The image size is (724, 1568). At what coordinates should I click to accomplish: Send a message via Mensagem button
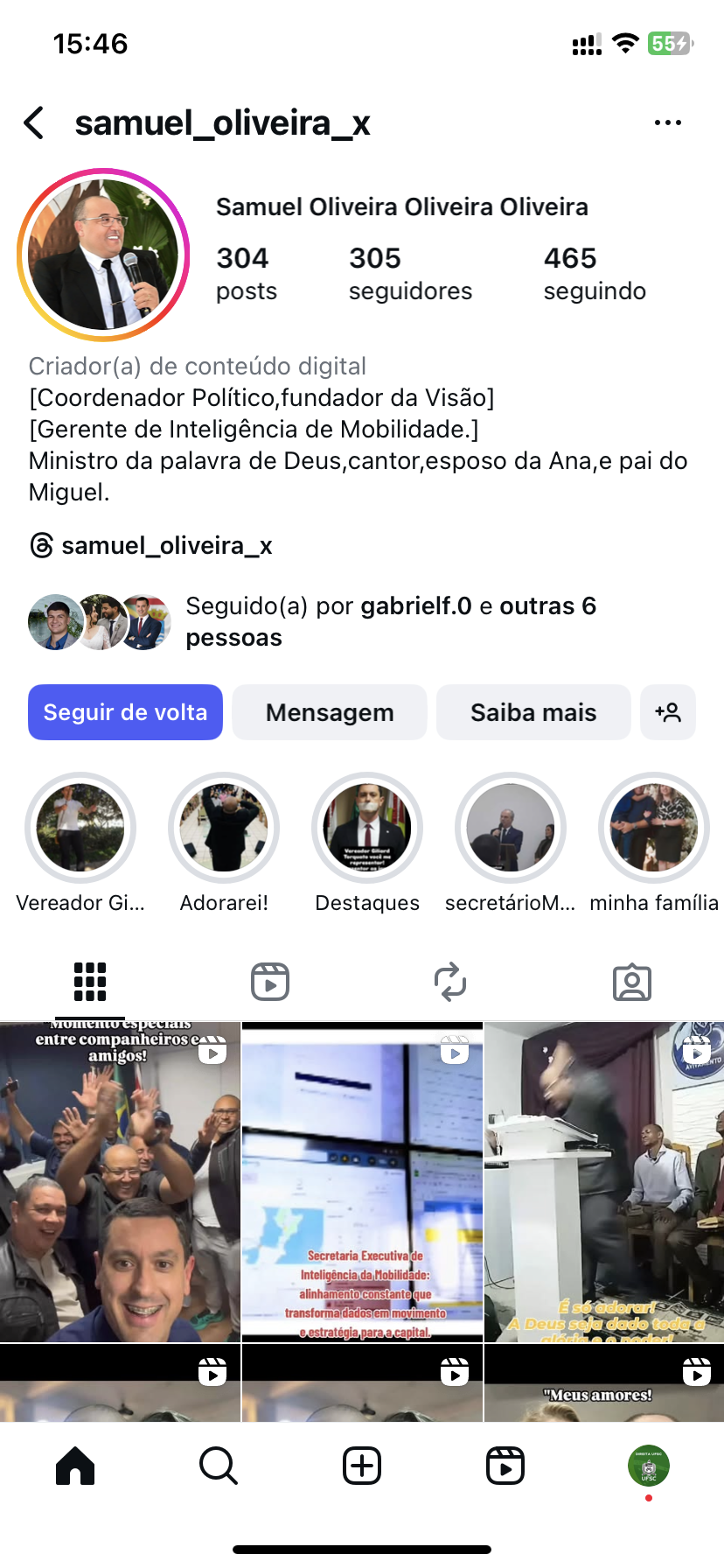pos(330,712)
